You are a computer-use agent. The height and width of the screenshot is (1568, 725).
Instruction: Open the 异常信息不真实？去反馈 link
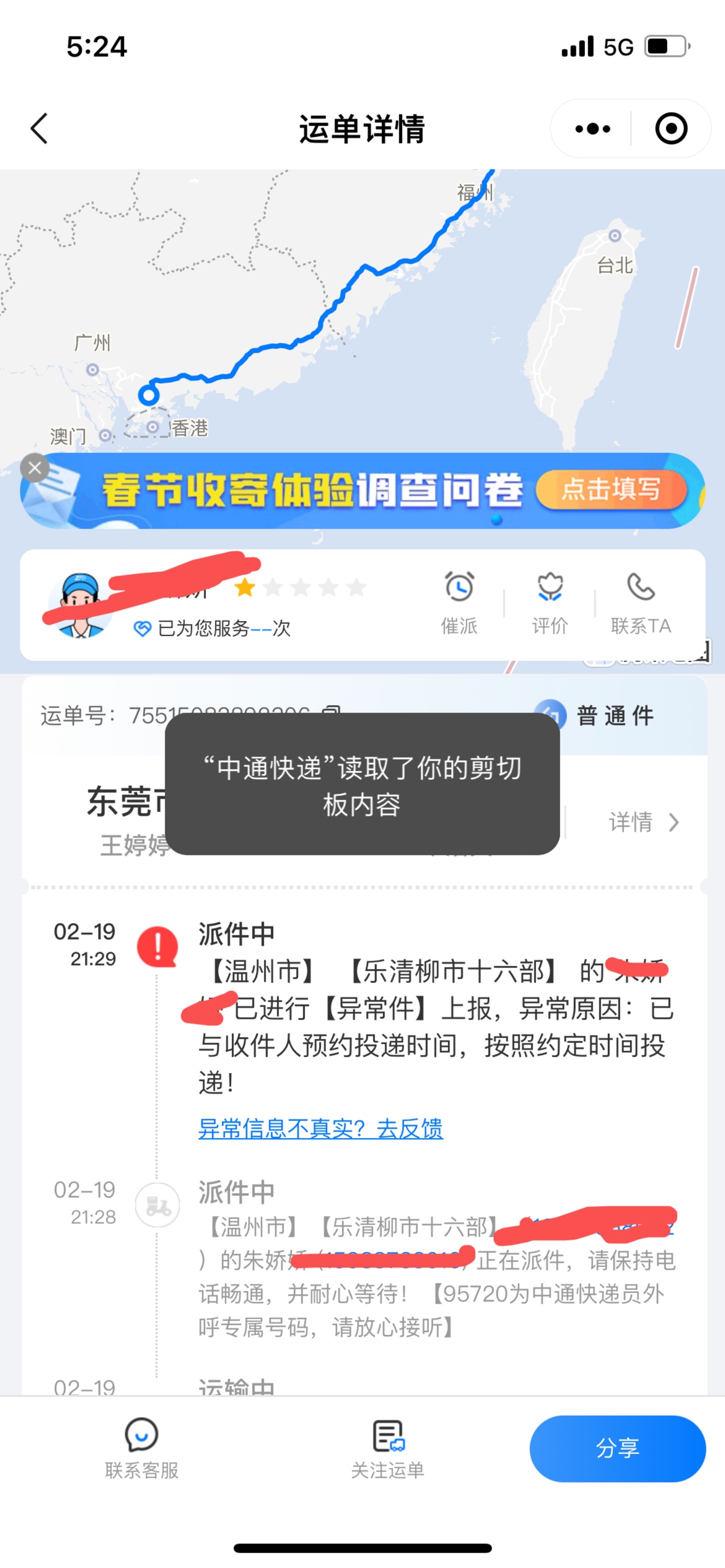[320, 1128]
